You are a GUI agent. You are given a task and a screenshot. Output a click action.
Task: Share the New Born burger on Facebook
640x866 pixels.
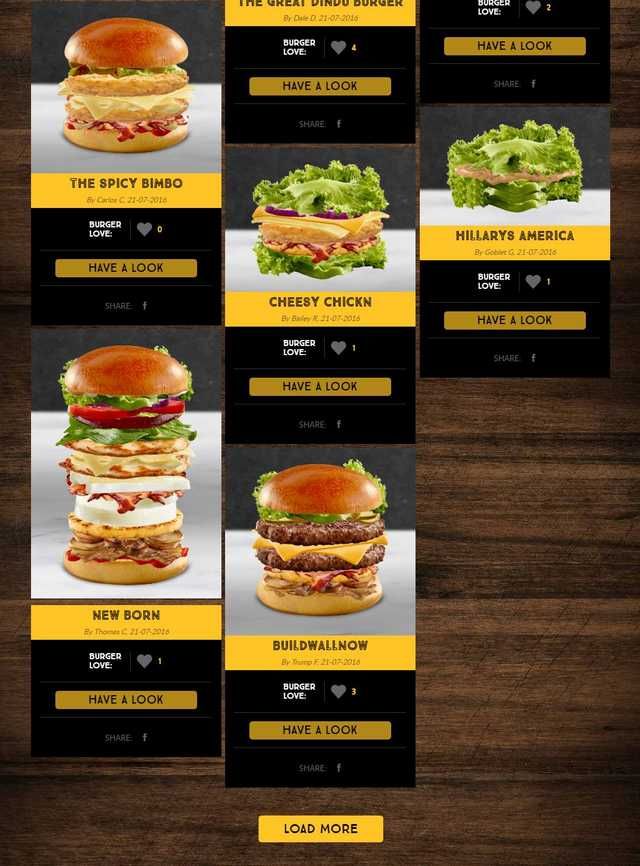click(x=144, y=738)
